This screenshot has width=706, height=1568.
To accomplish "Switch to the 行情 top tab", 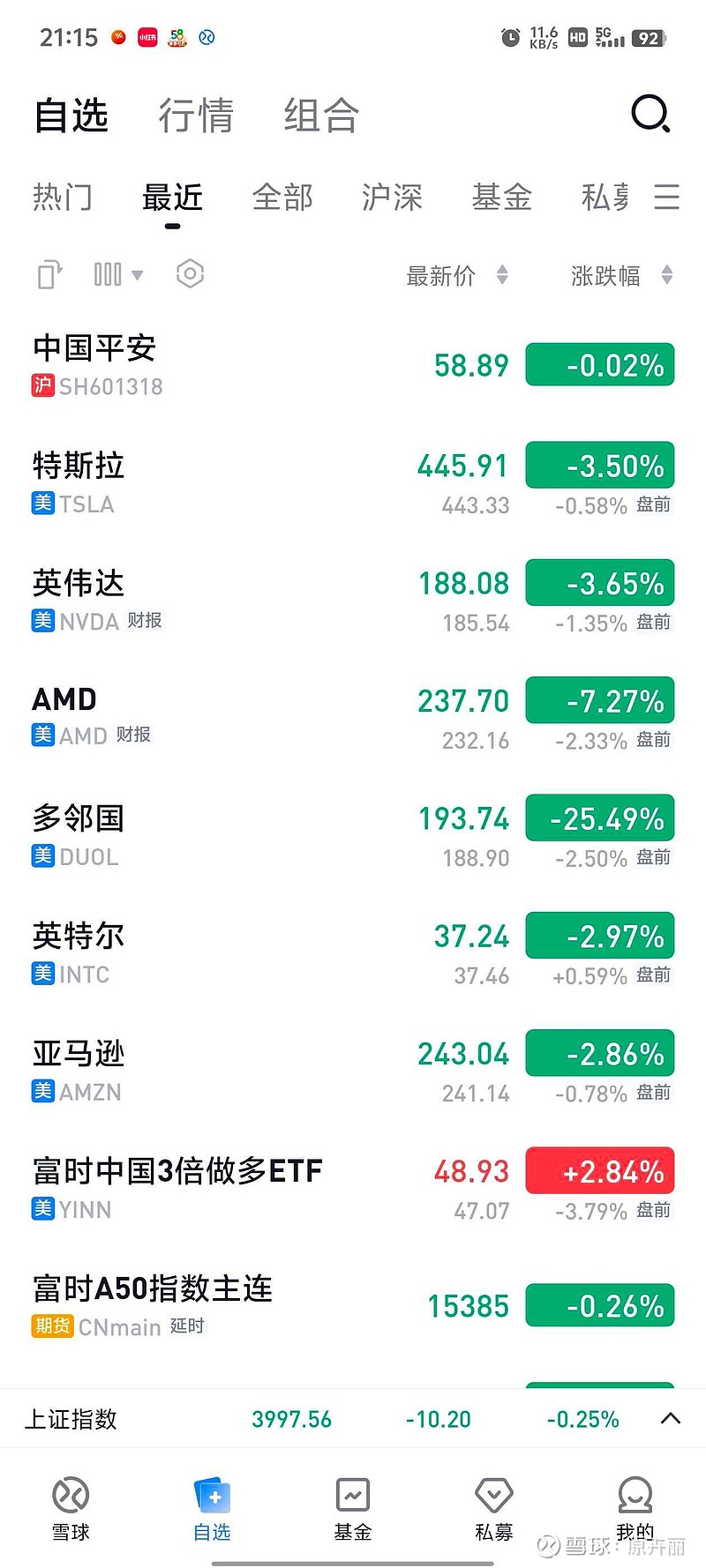I will 196,116.
